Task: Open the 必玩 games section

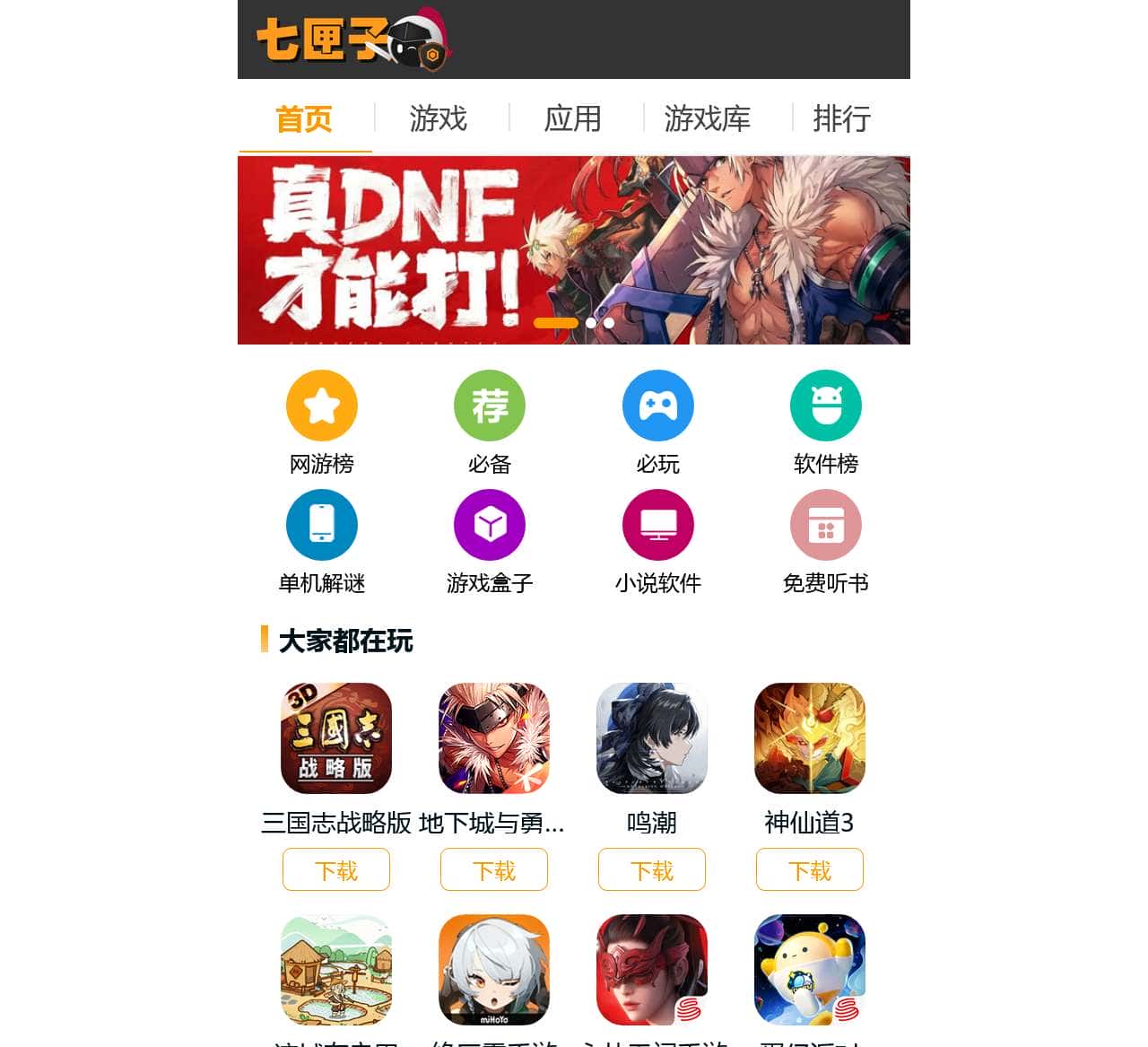Action: point(658,406)
